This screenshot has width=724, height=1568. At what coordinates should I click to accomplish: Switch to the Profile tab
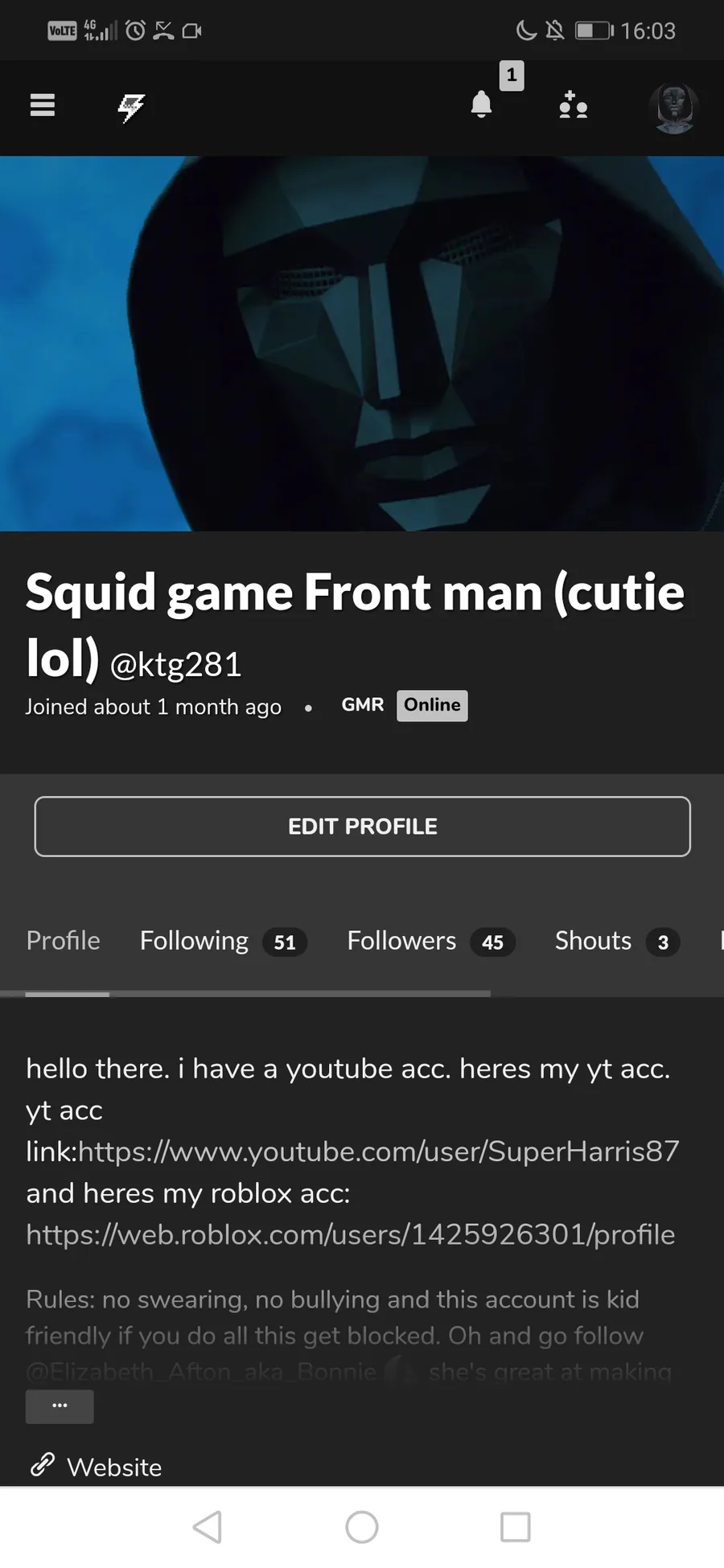[x=64, y=941]
